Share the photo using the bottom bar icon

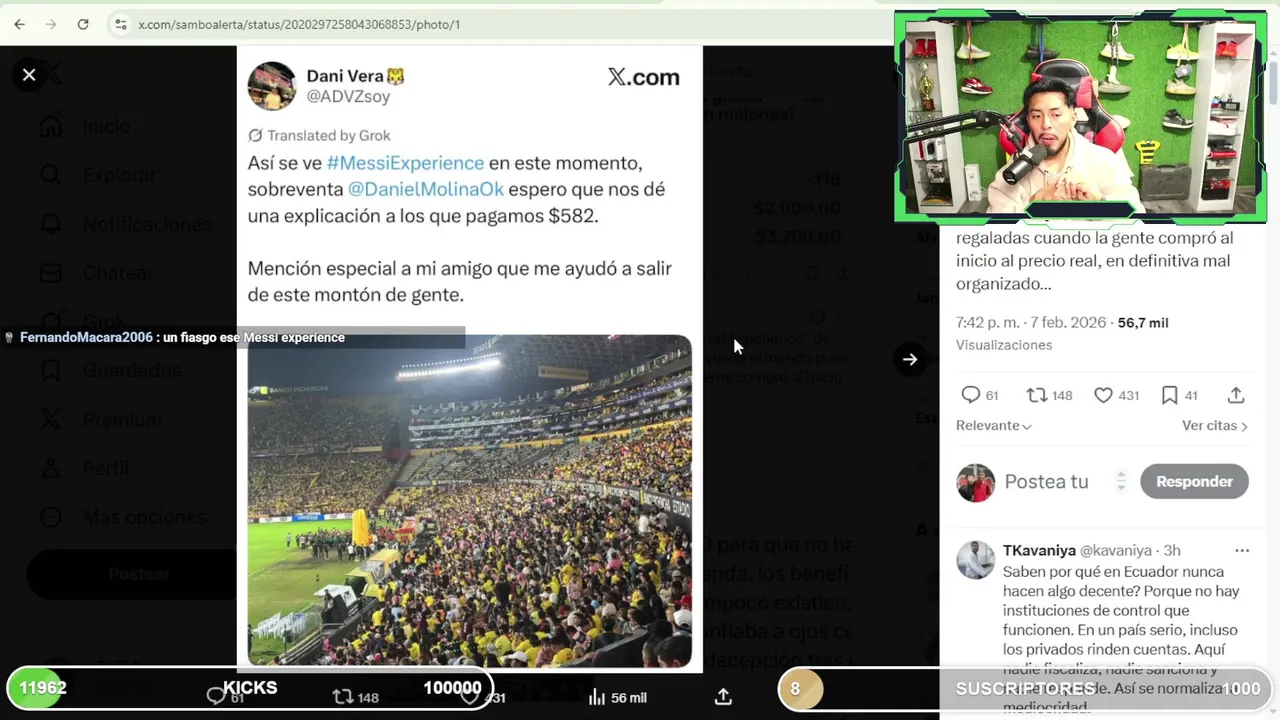(723, 697)
